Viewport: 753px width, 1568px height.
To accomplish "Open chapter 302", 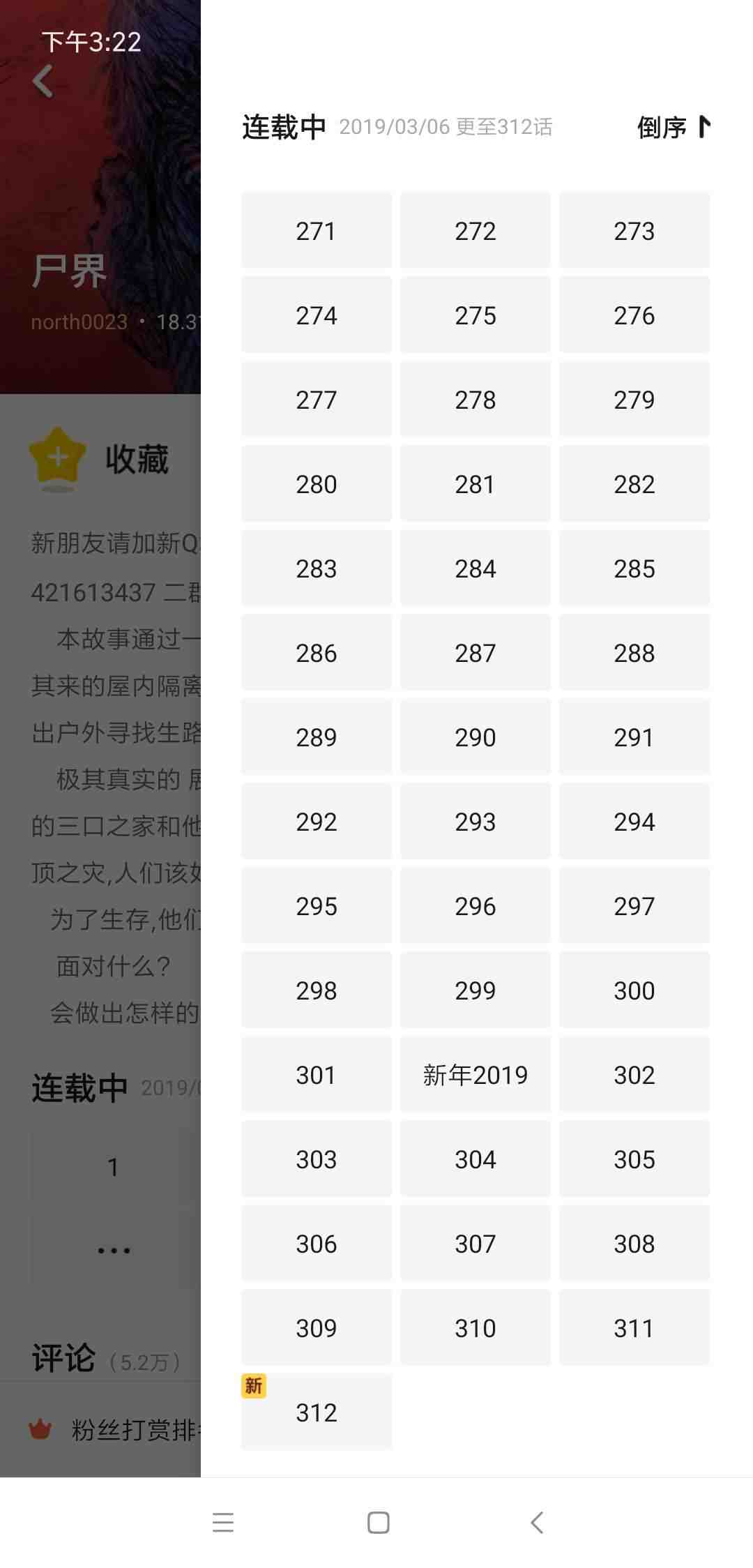I will coord(634,1075).
